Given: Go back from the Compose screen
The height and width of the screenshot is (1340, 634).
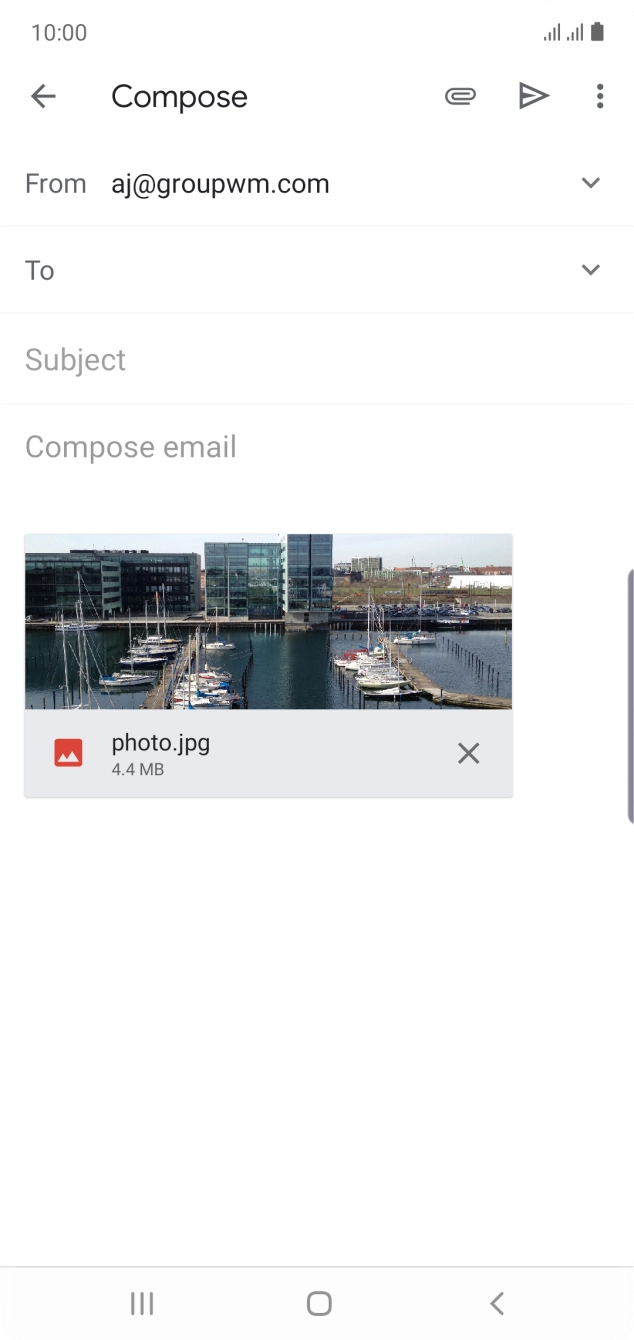Looking at the screenshot, I should click(x=43, y=96).
